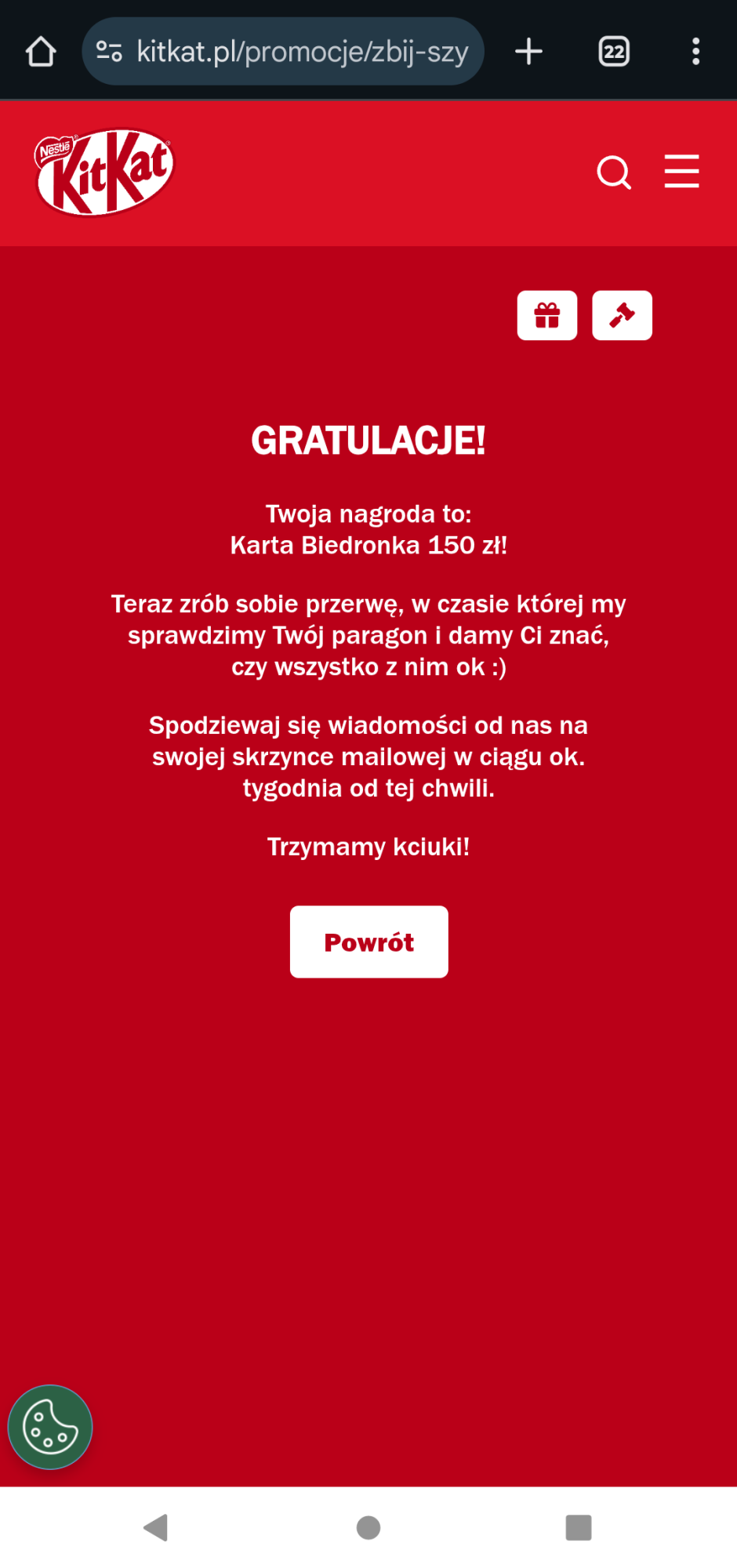Tap the gavel rules icon
This screenshot has height=1568, width=737.
(x=622, y=315)
